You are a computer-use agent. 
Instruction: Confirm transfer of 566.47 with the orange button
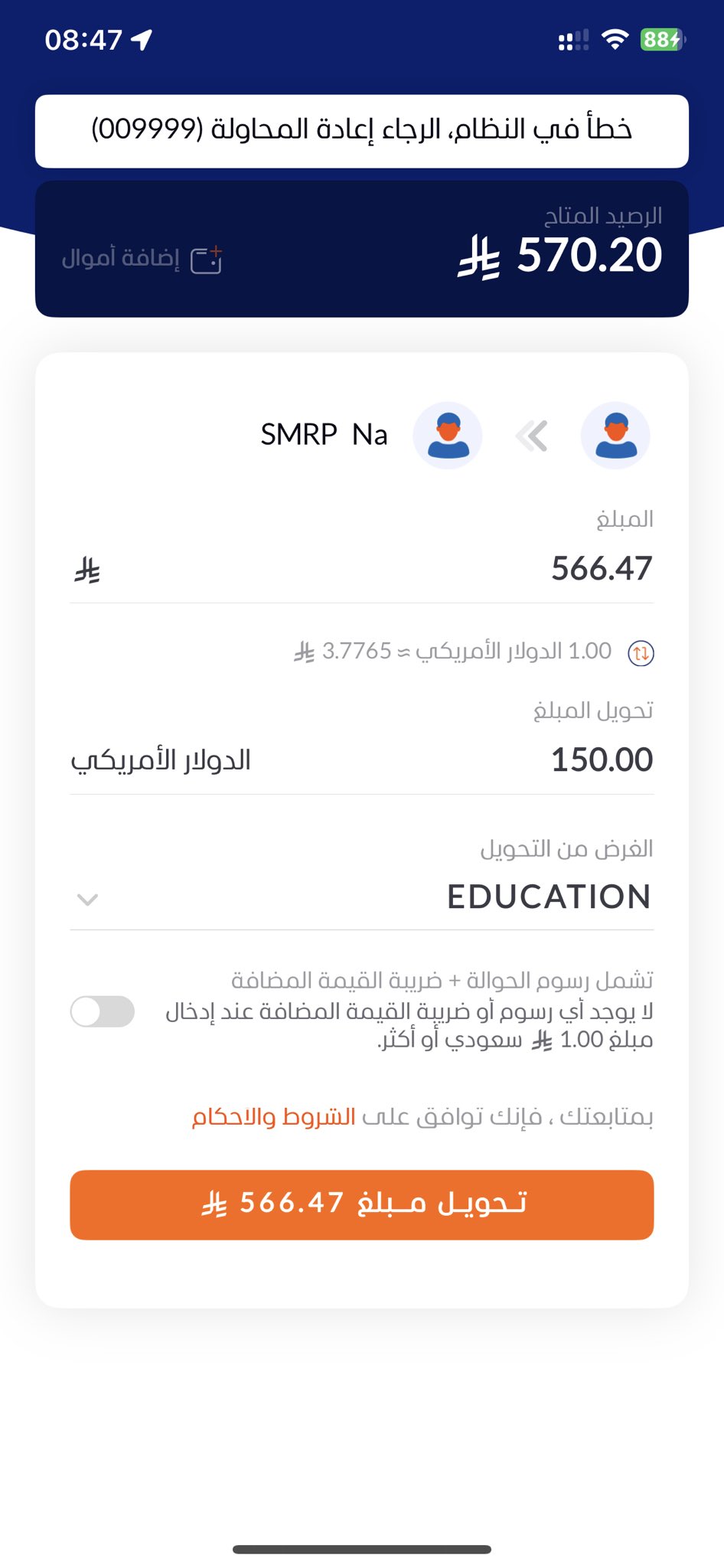(361, 1204)
